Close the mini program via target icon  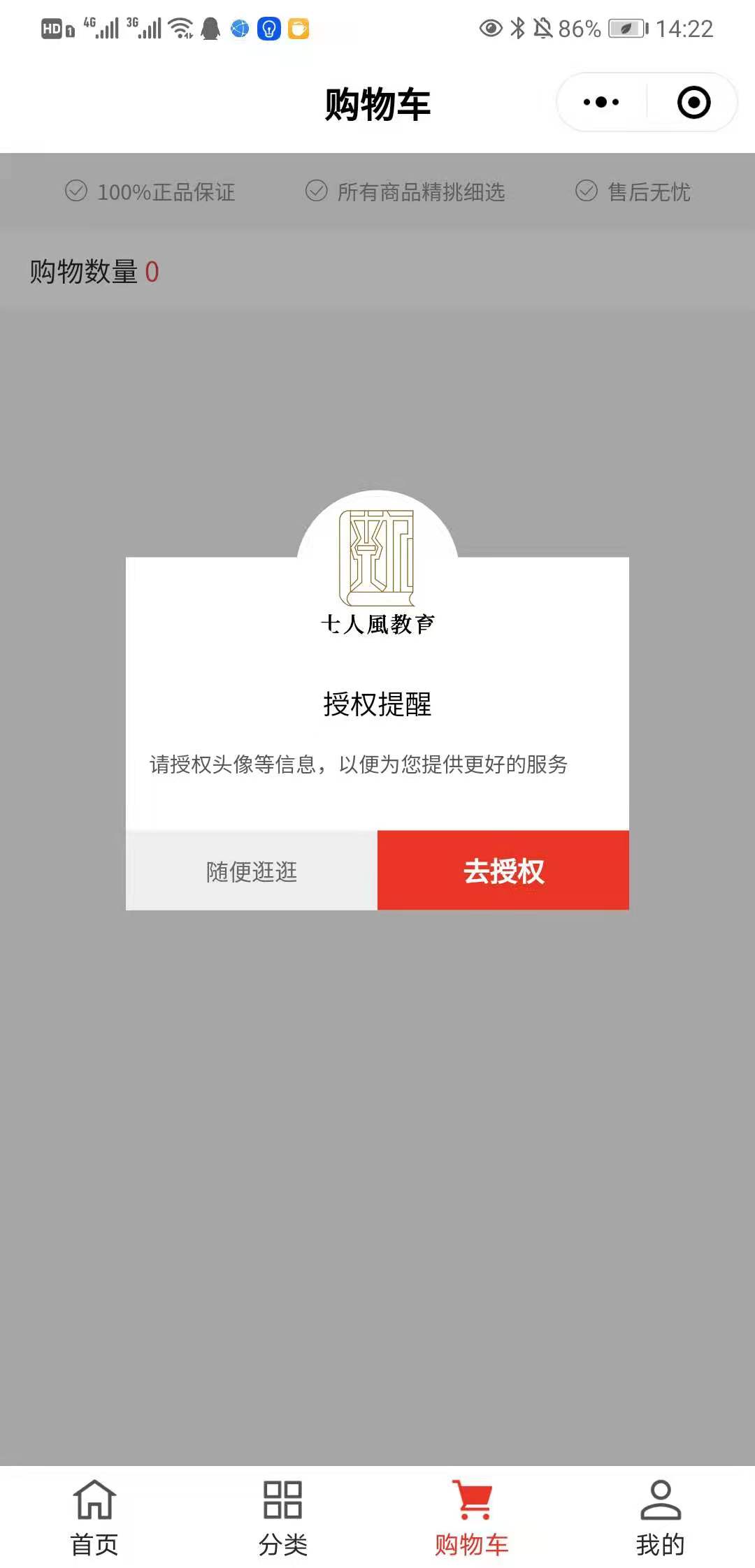tap(693, 103)
